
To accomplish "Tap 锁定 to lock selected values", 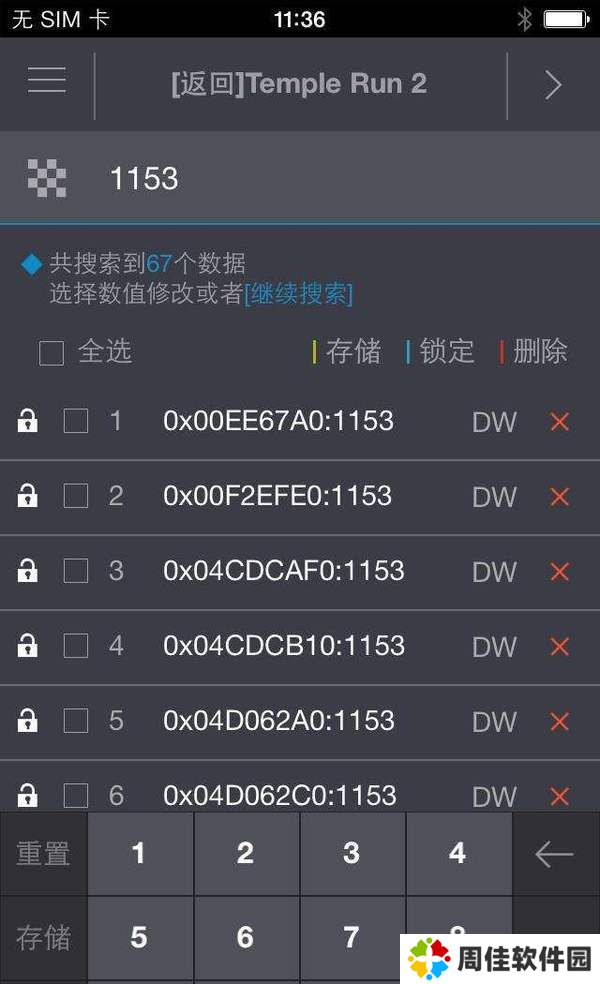I will tap(441, 352).
